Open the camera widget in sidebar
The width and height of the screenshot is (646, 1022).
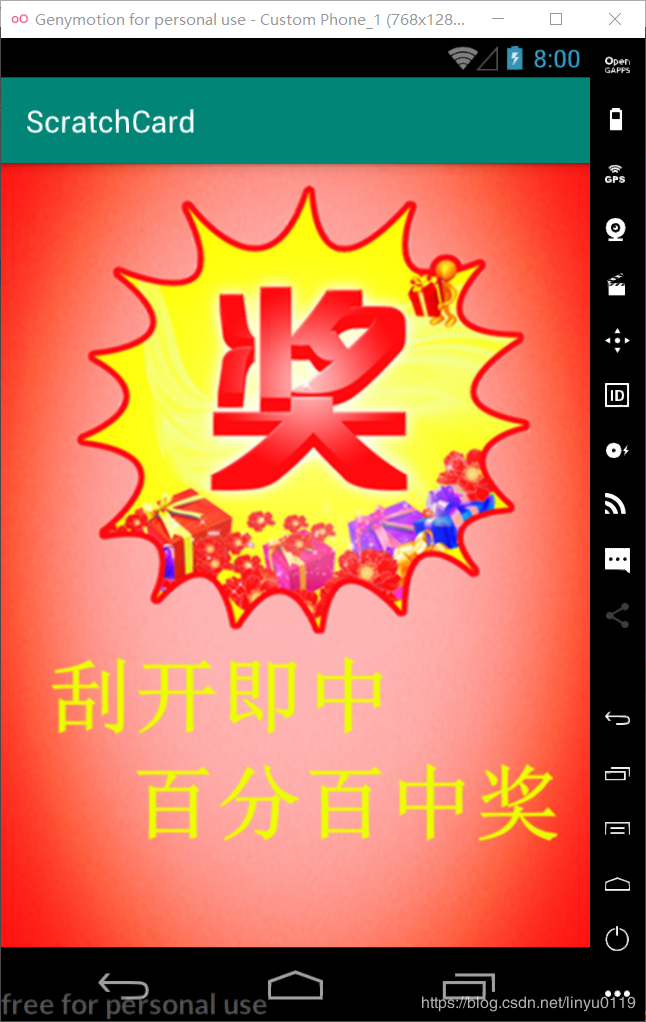point(617,230)
